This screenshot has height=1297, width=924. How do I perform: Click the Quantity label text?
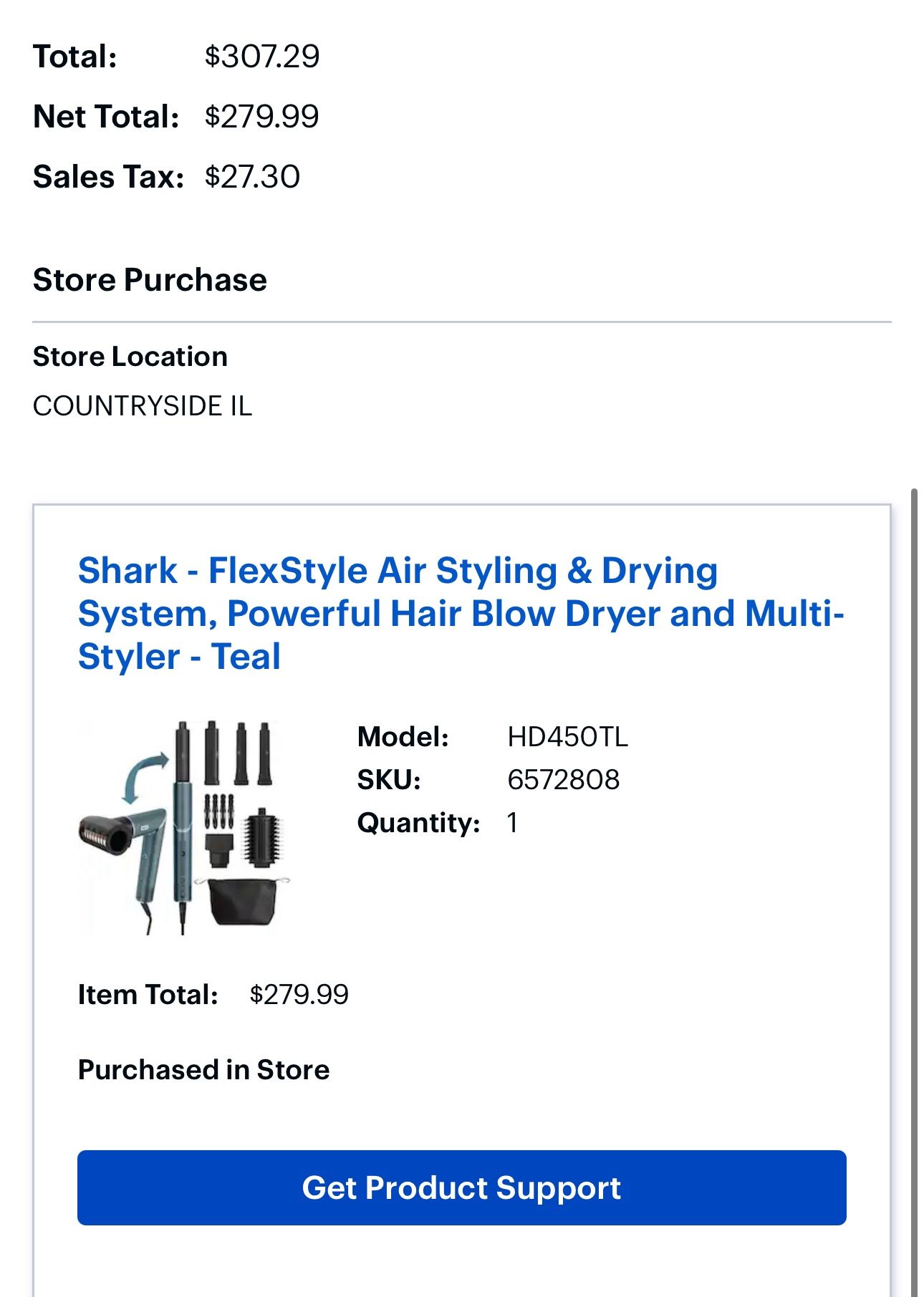418,822
